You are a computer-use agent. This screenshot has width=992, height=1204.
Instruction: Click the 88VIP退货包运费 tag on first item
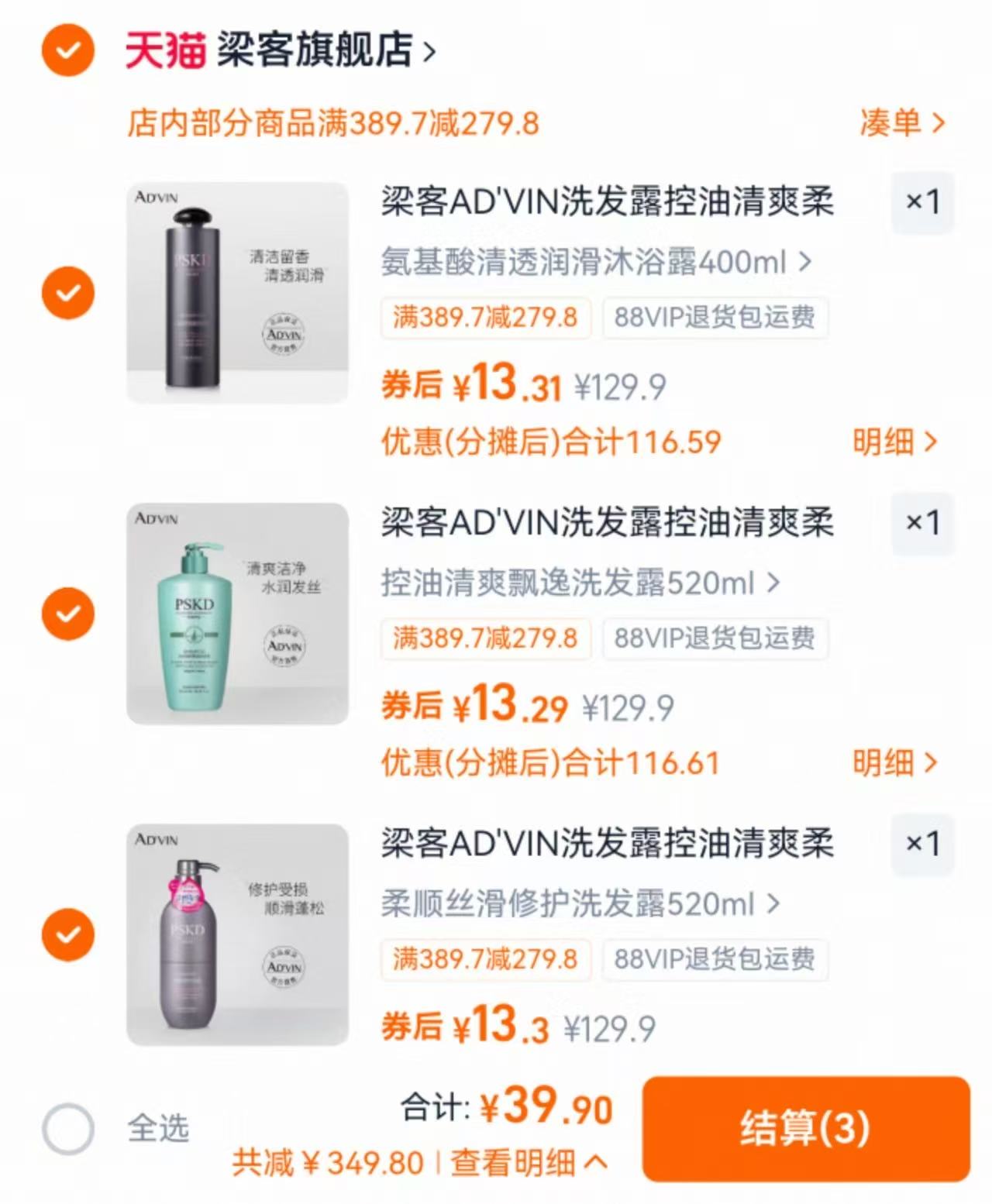coord(714,318)
